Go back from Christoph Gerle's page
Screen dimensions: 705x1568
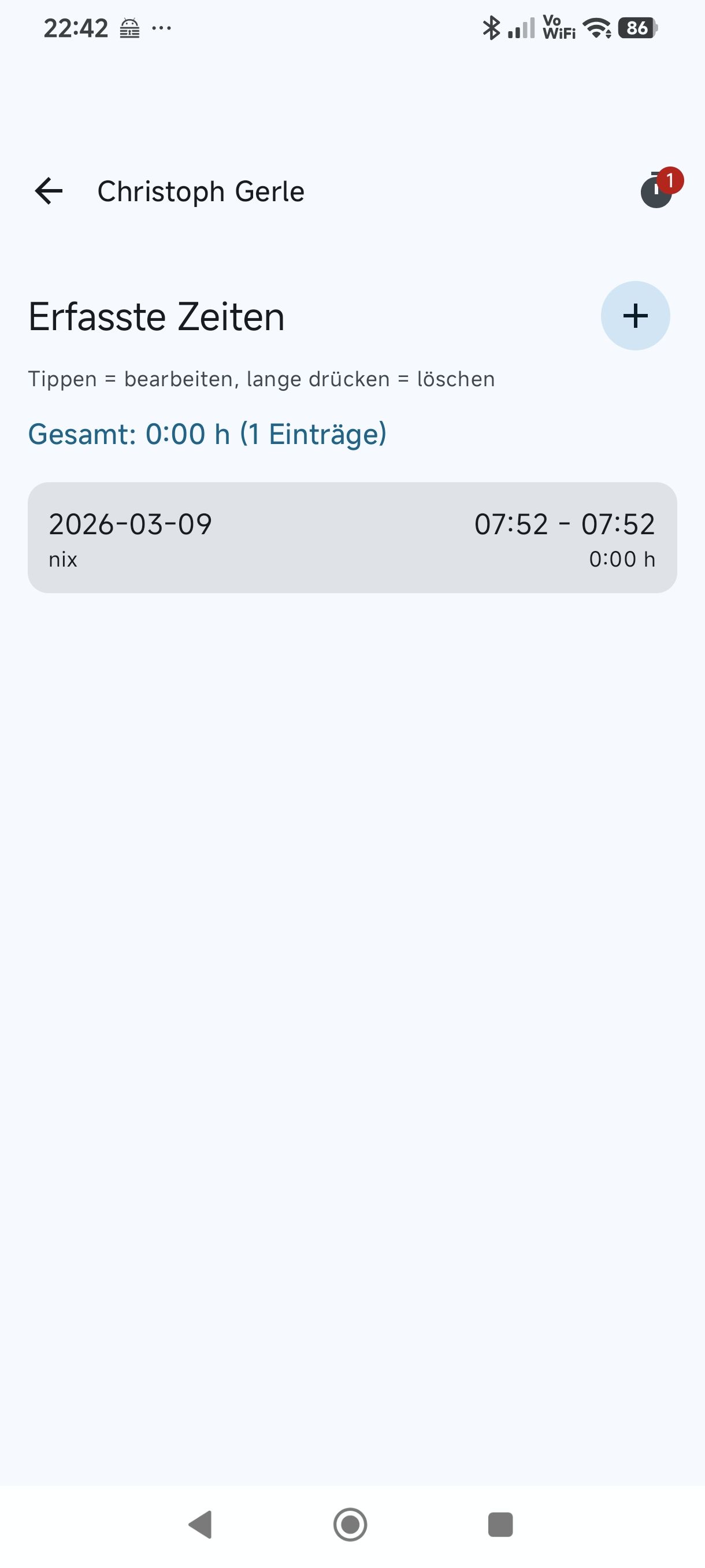pyautogui.click(x=49, y=191)
